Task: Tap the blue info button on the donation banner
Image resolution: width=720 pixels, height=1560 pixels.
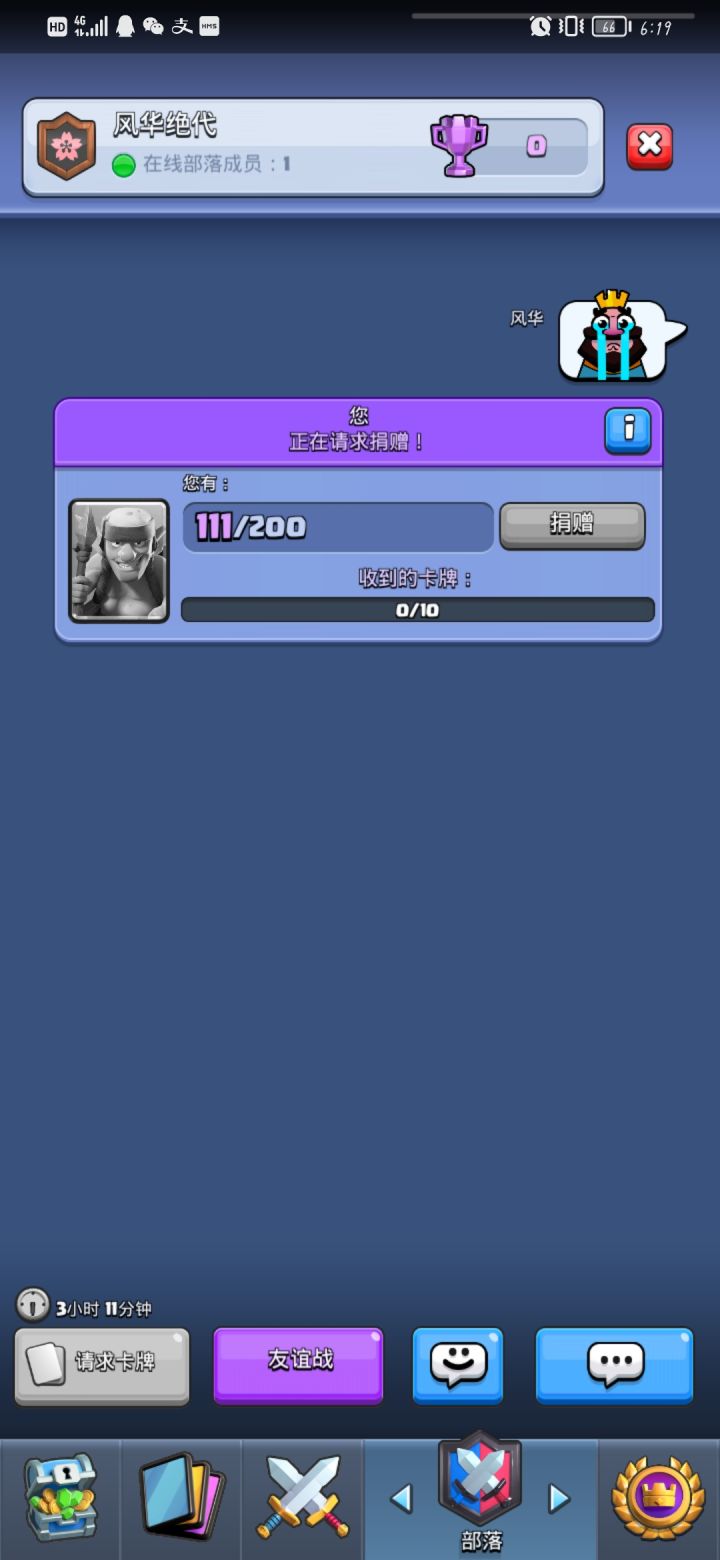Action: pyautogui.click(x=627, y=428)
